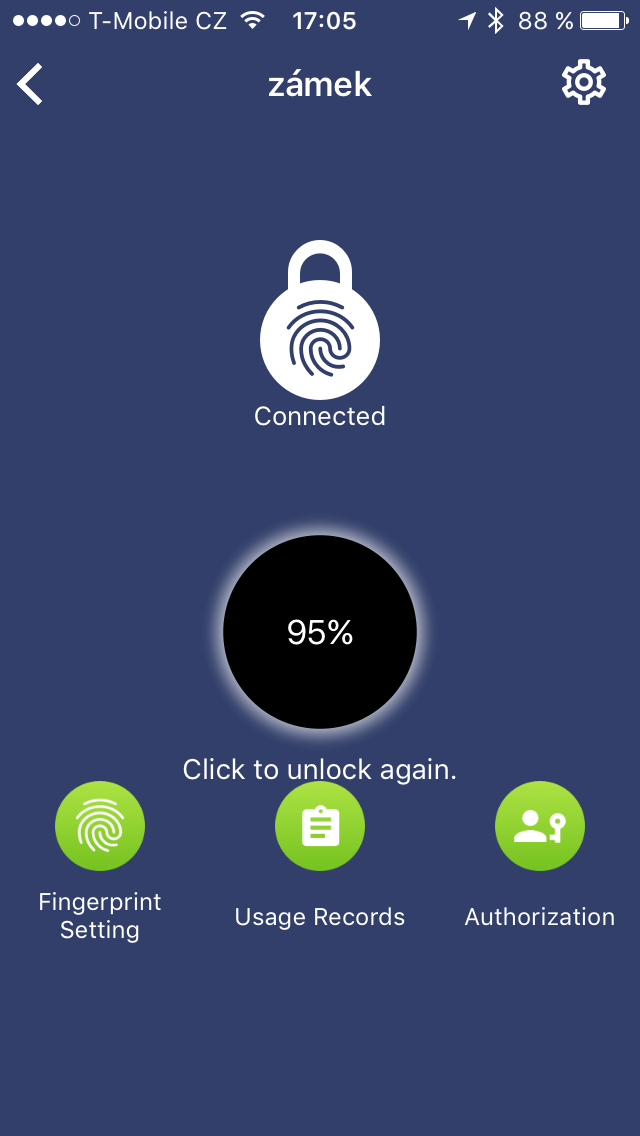Screen dimensions: 640x1136
Task: Tap the black circle to unlock again
Action: pos(320,631)
